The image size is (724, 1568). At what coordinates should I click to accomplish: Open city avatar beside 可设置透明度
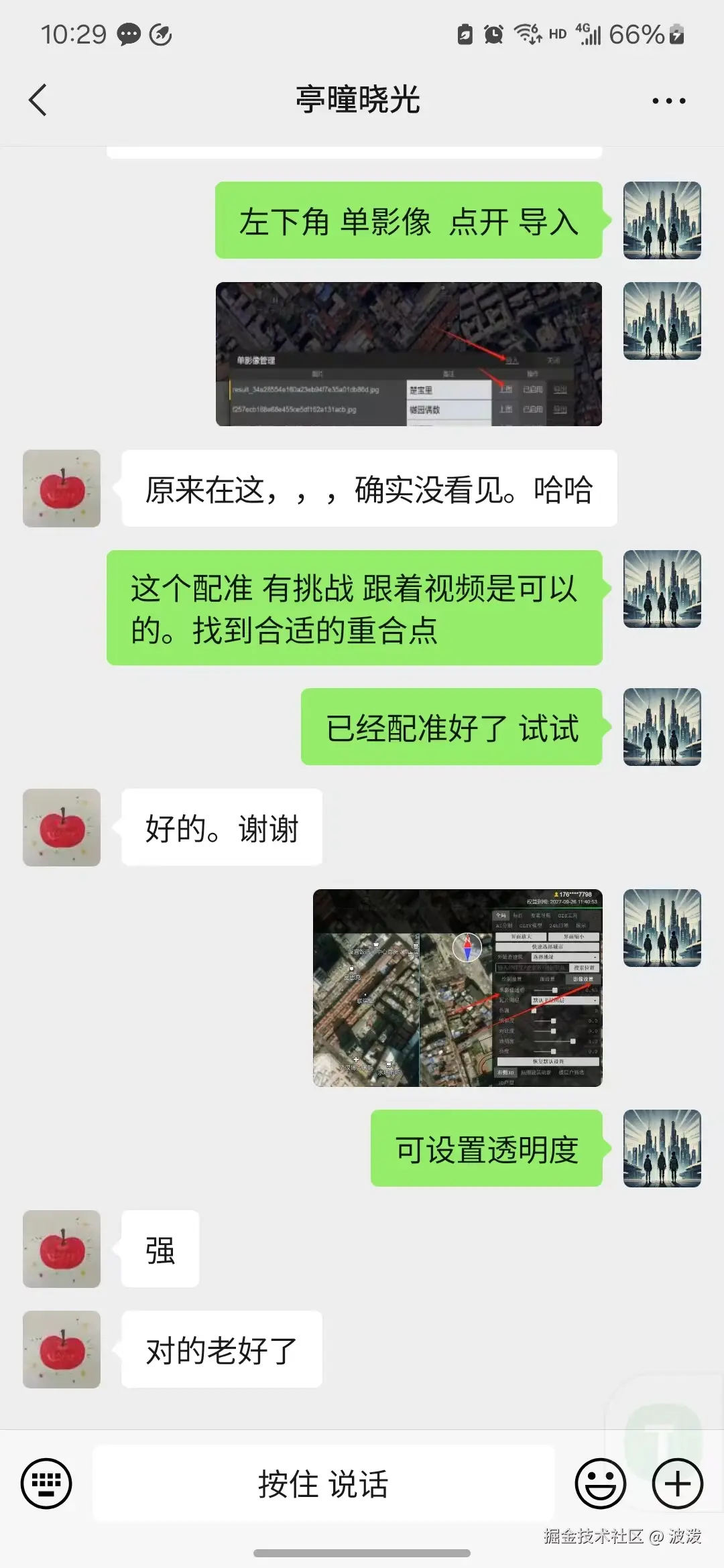pos(662,1148)
